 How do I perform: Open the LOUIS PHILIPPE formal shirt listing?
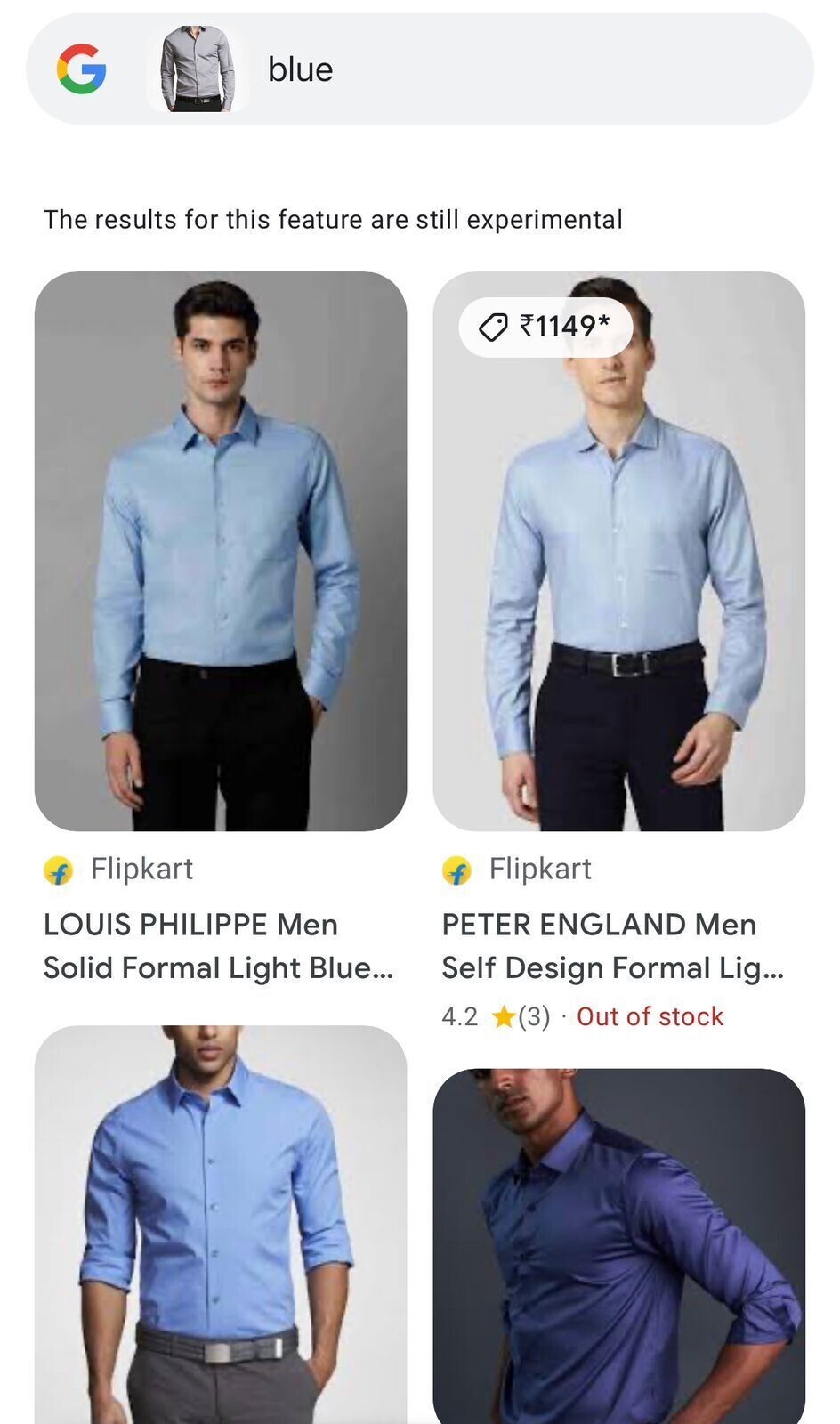pyautogui.click(x=219, y=946)
